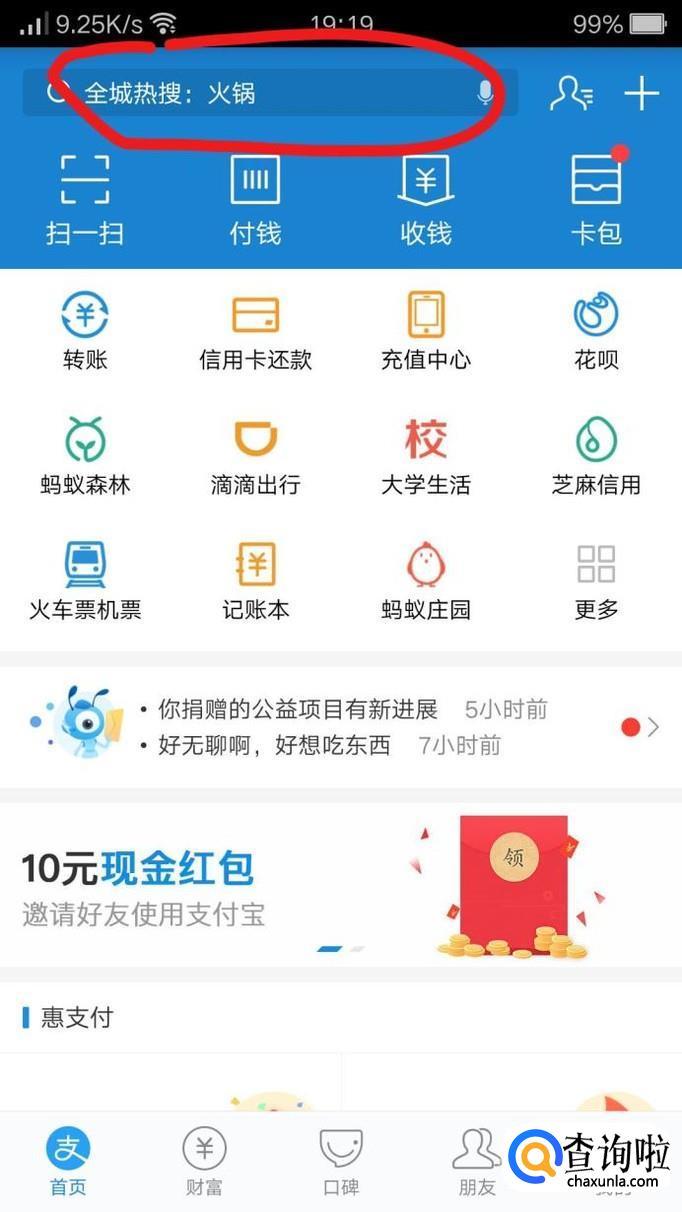Select 信用卡还款
Screen dimensions: 682x1212
pos(255,332)
